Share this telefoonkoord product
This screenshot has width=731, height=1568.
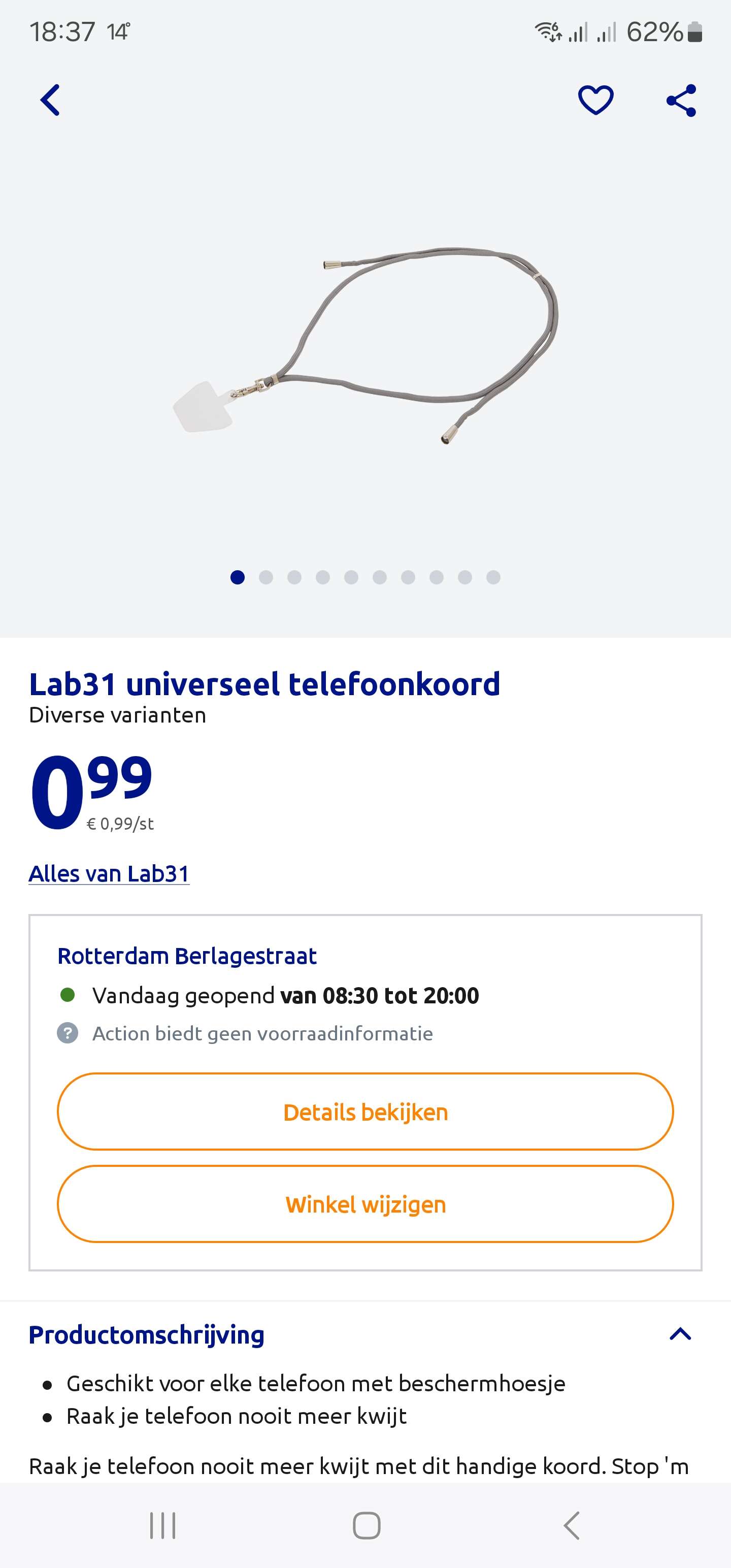point(681,101)
